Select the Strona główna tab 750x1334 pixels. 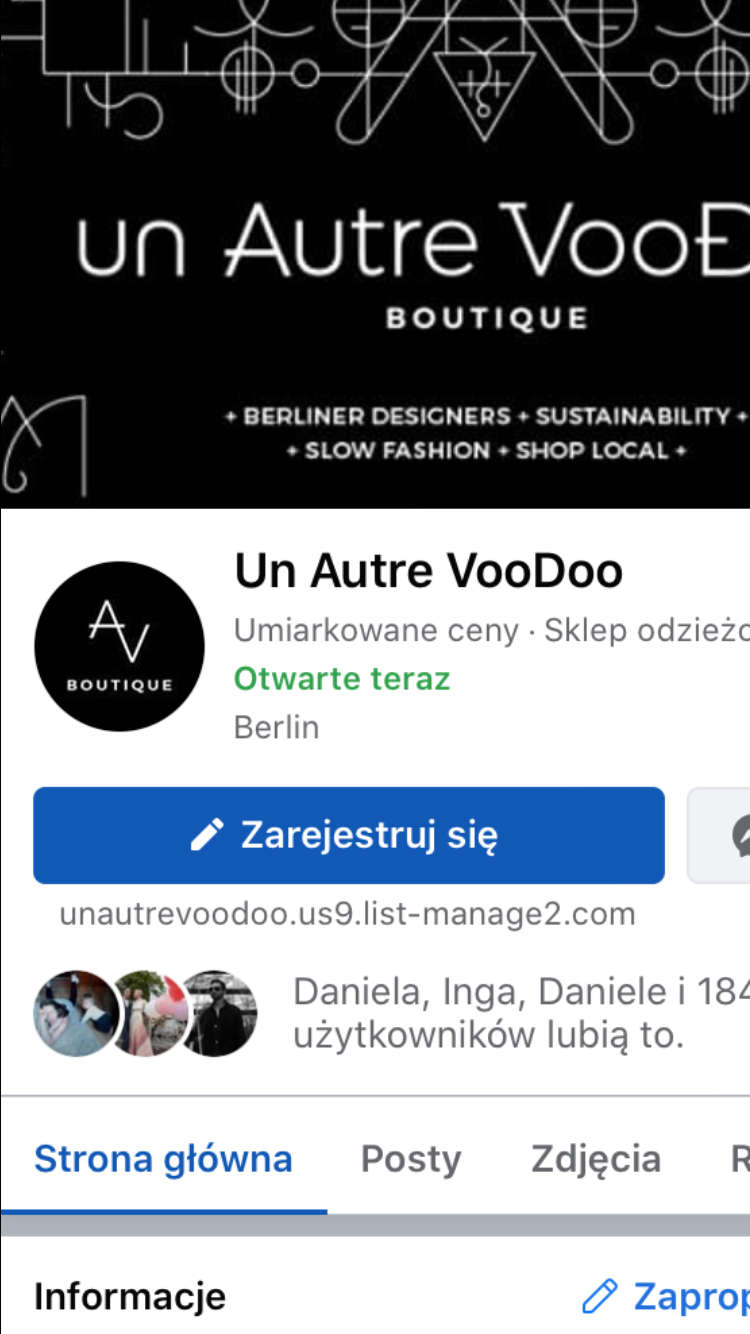(x=163, y=1159)
